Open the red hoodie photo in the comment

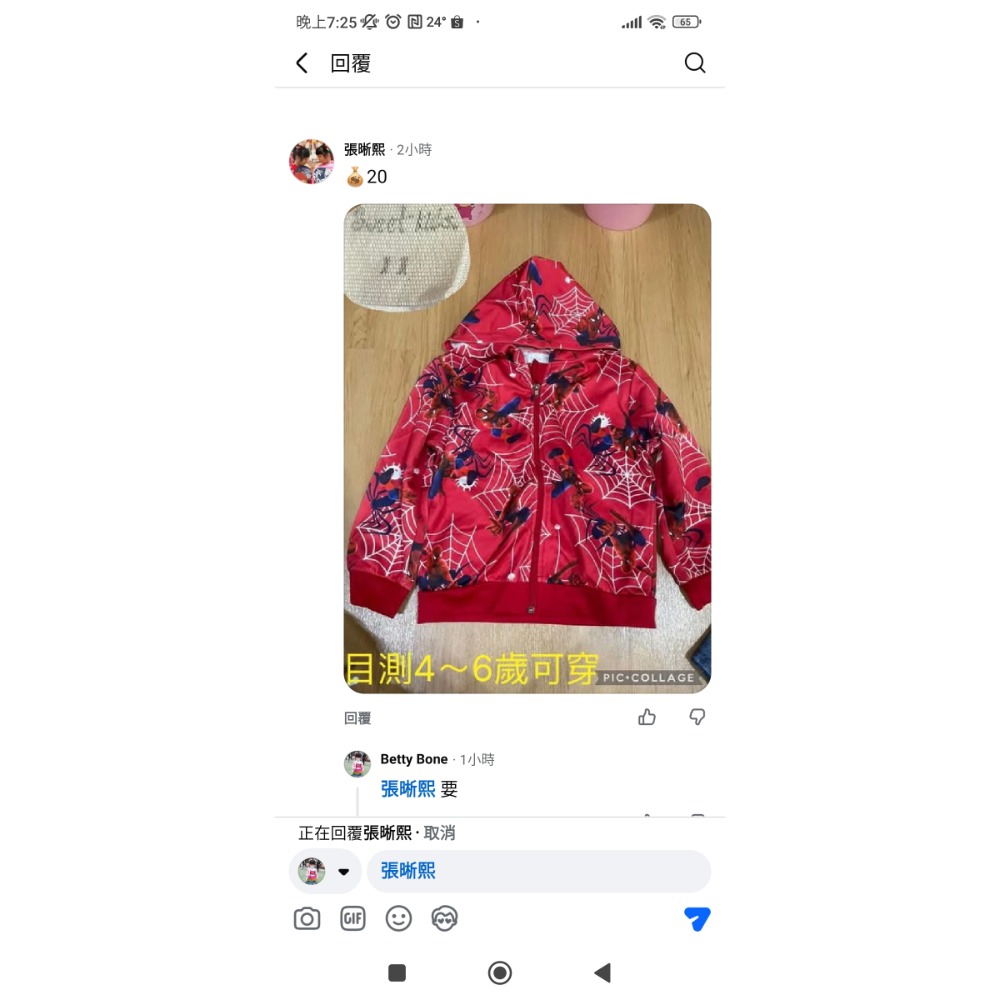[527, 448]
